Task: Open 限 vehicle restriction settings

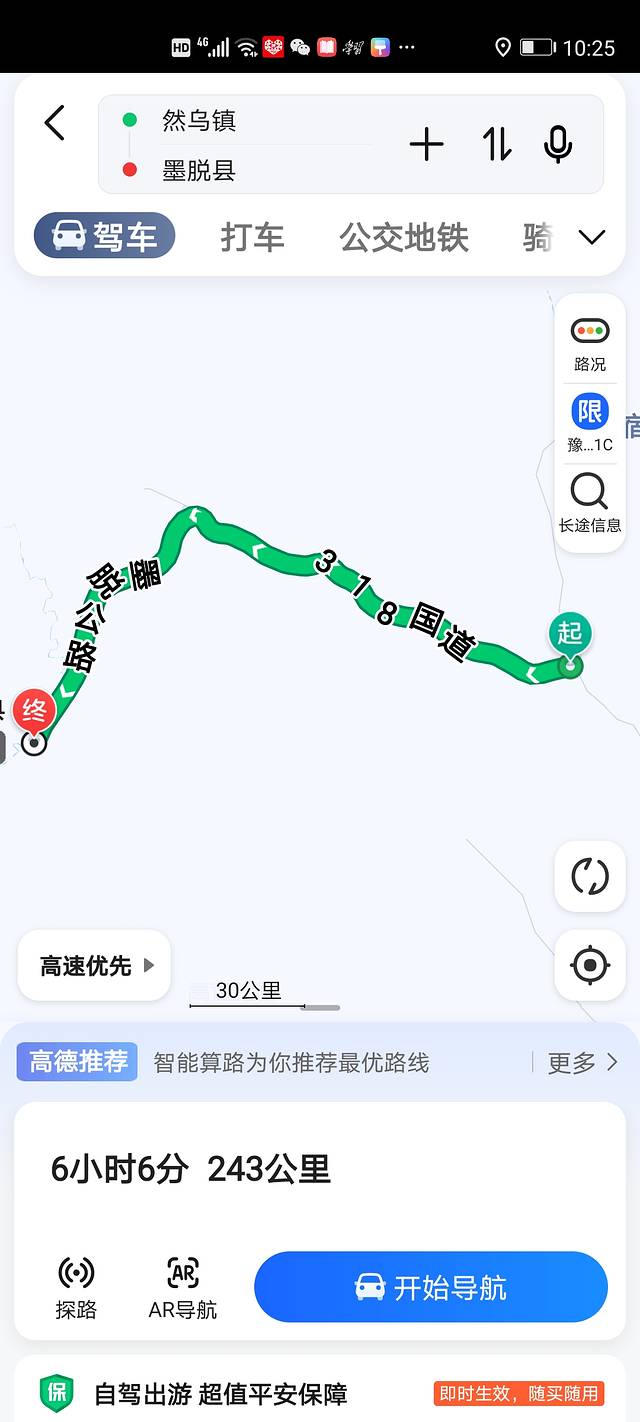Action: coord(590,423)
